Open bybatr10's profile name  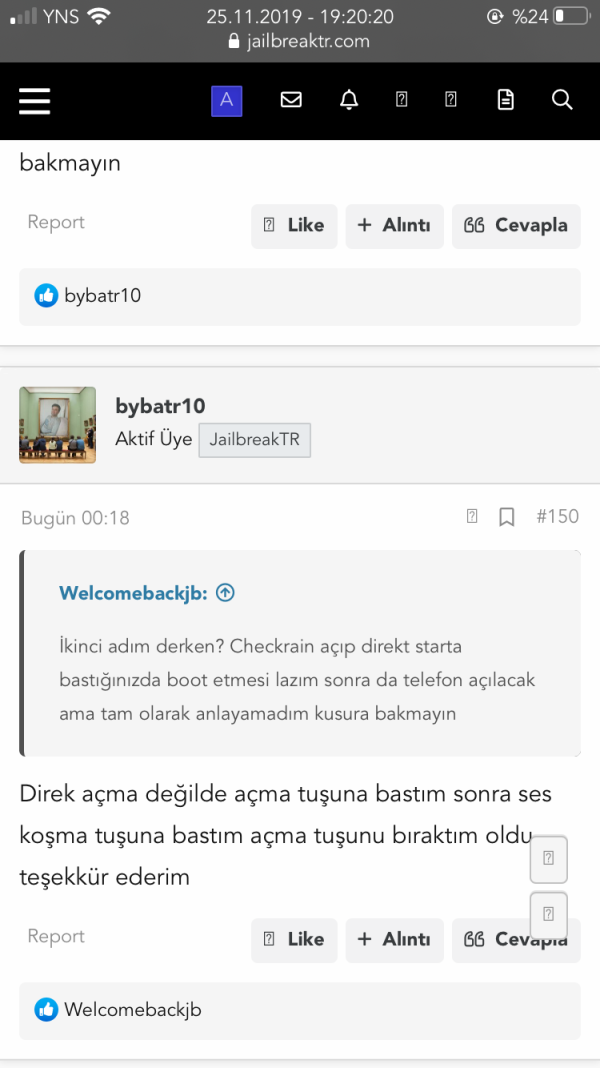[x=160, y=406]
